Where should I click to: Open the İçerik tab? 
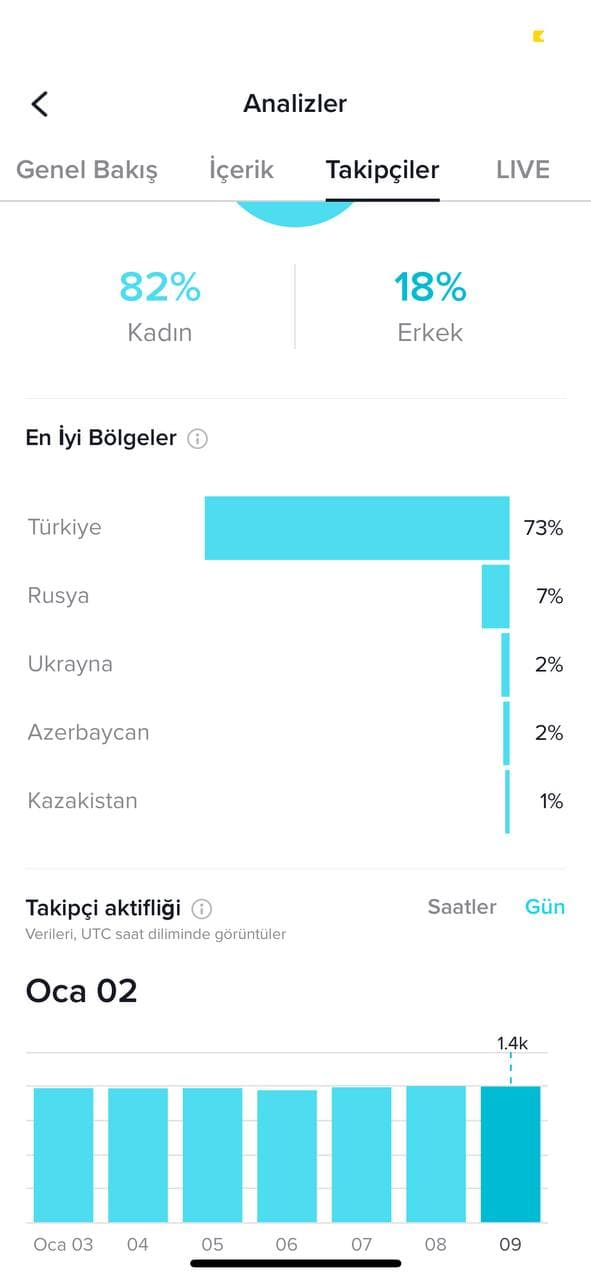[241, 170]
